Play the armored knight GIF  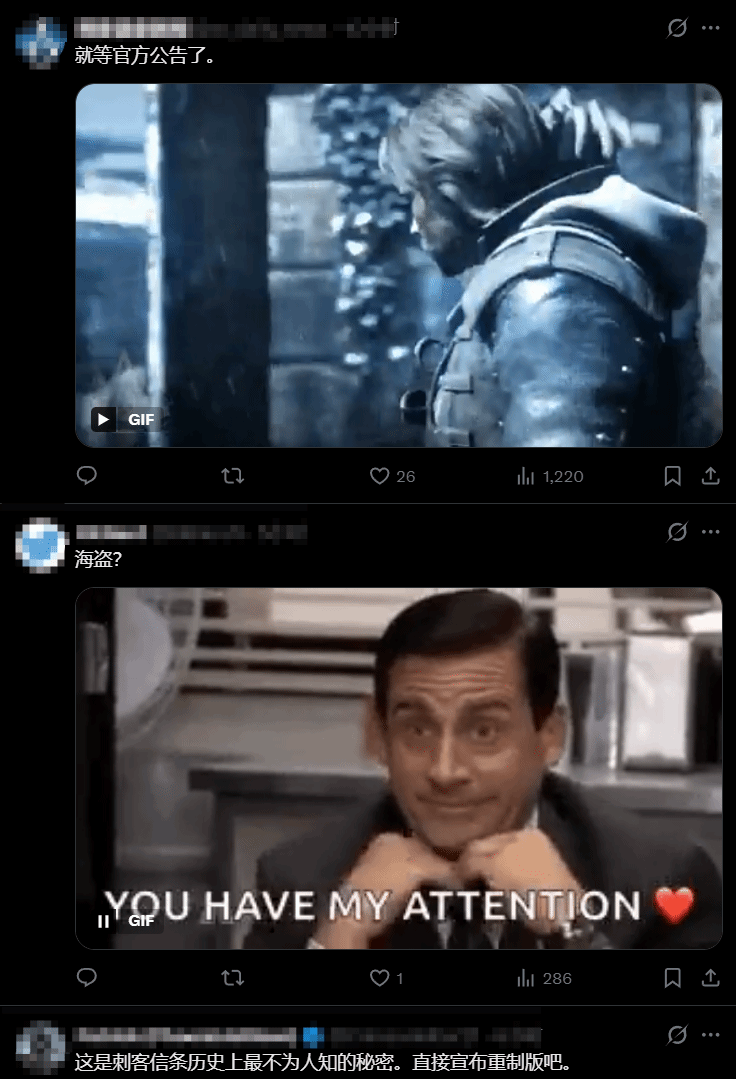(104, 419)
